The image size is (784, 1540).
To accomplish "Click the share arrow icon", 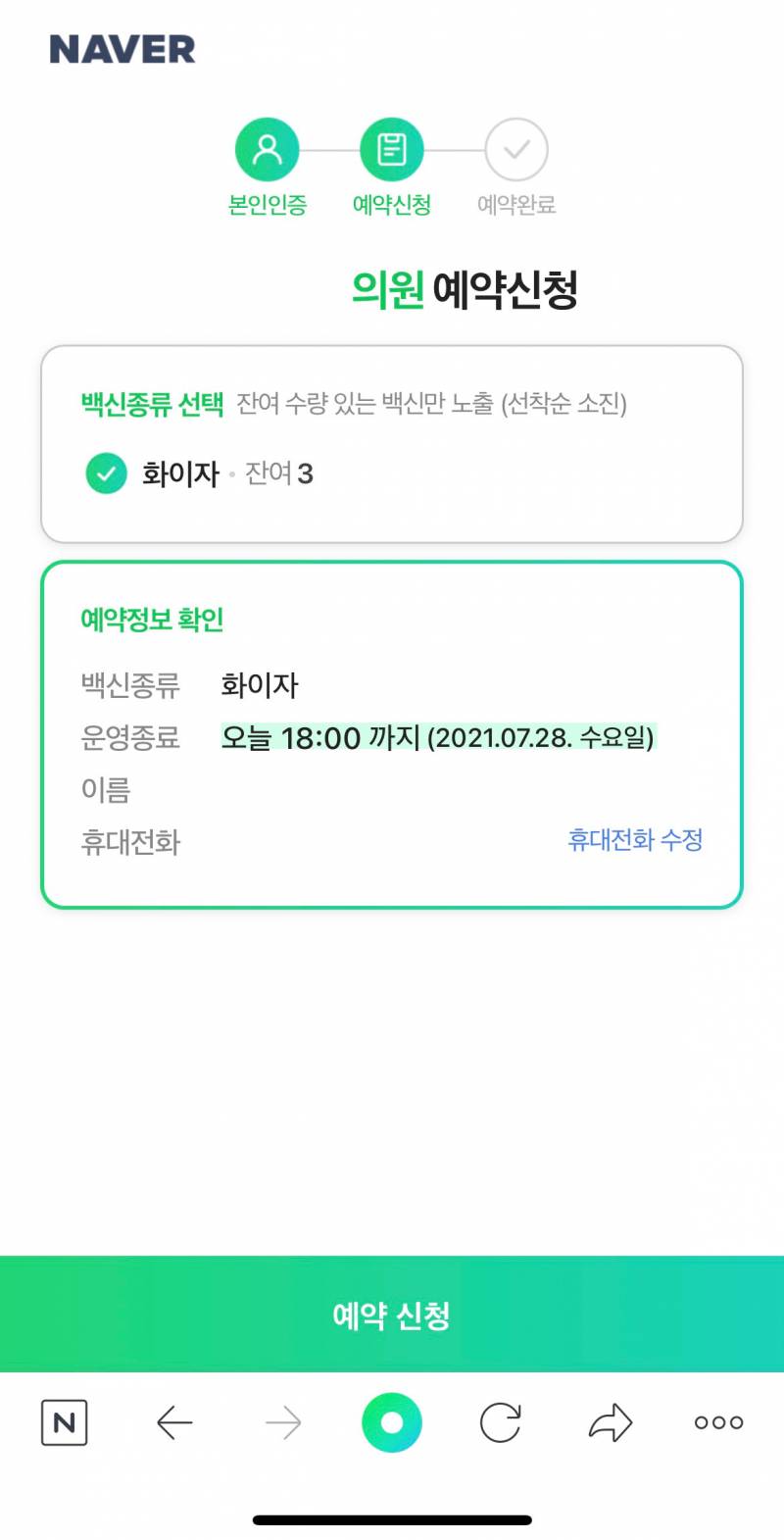I will 610,1421.
